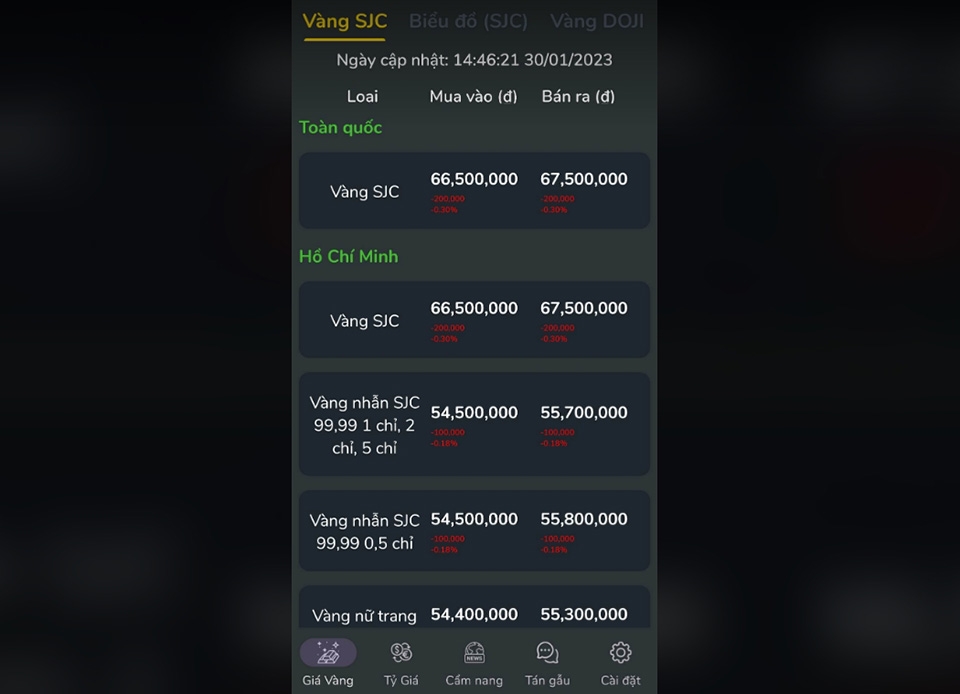Switch to the Vàng DOJI tab
This screenshot has width=960, height=694.
click(x=597, y=21)
